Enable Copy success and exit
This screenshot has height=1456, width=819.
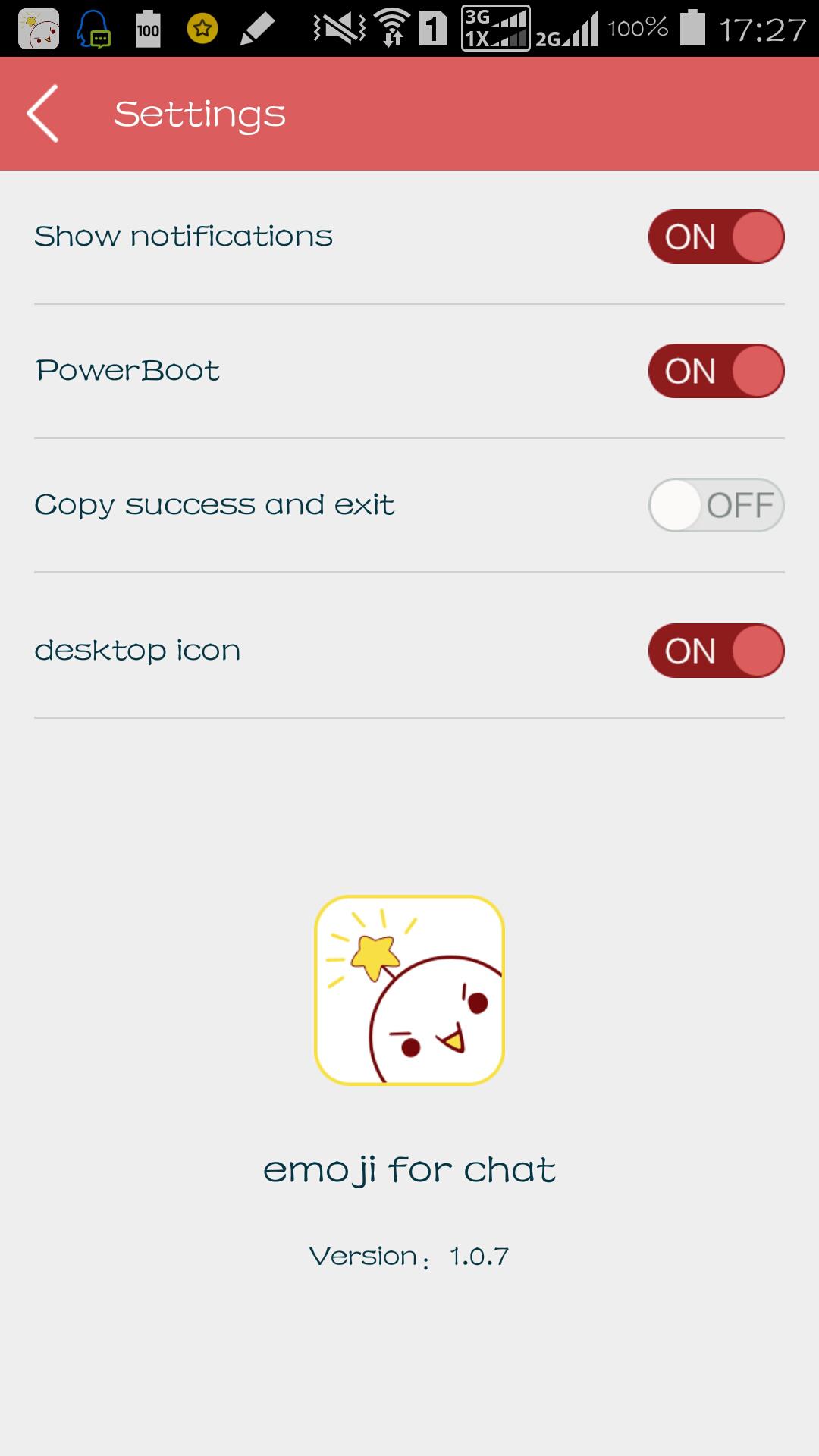coord(716,504)
